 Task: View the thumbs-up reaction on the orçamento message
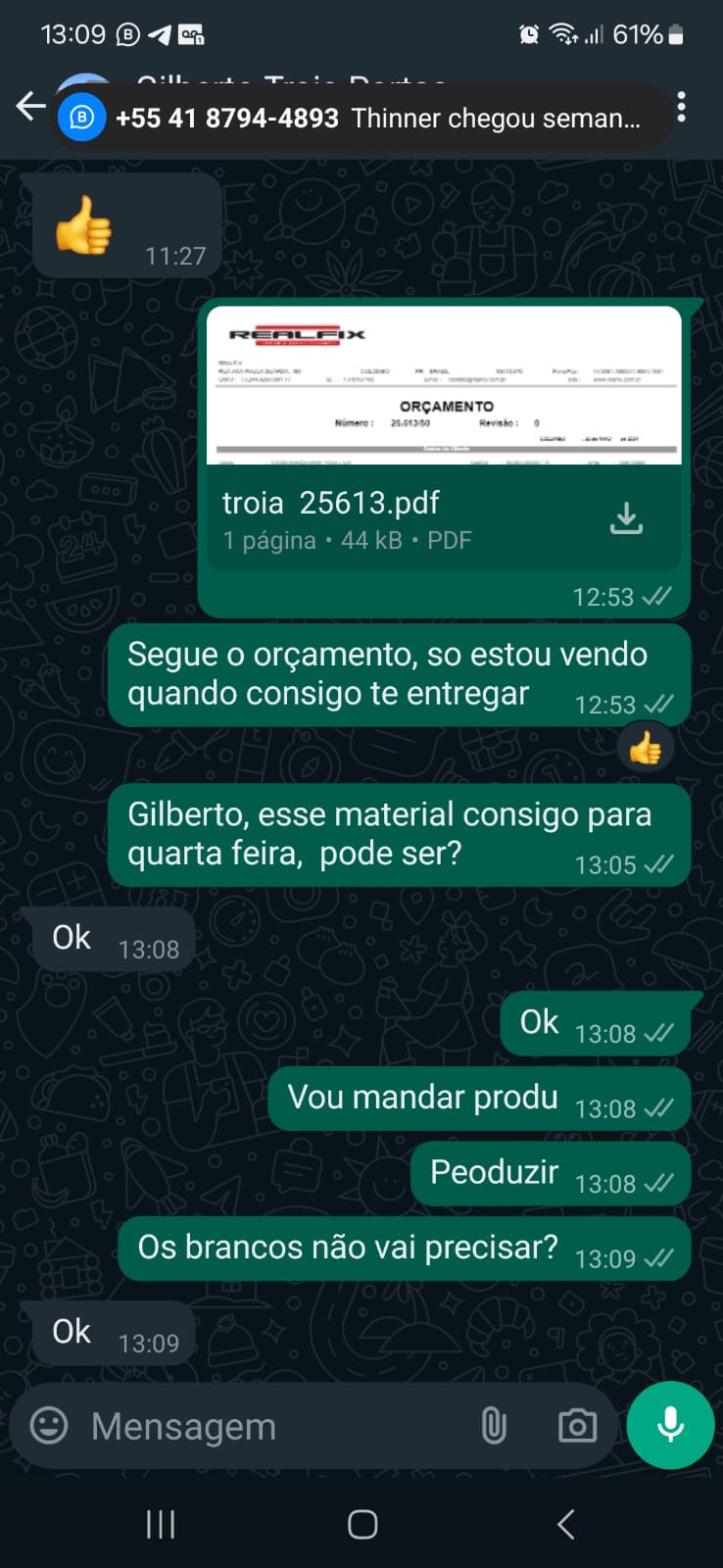tap(645, 750)
